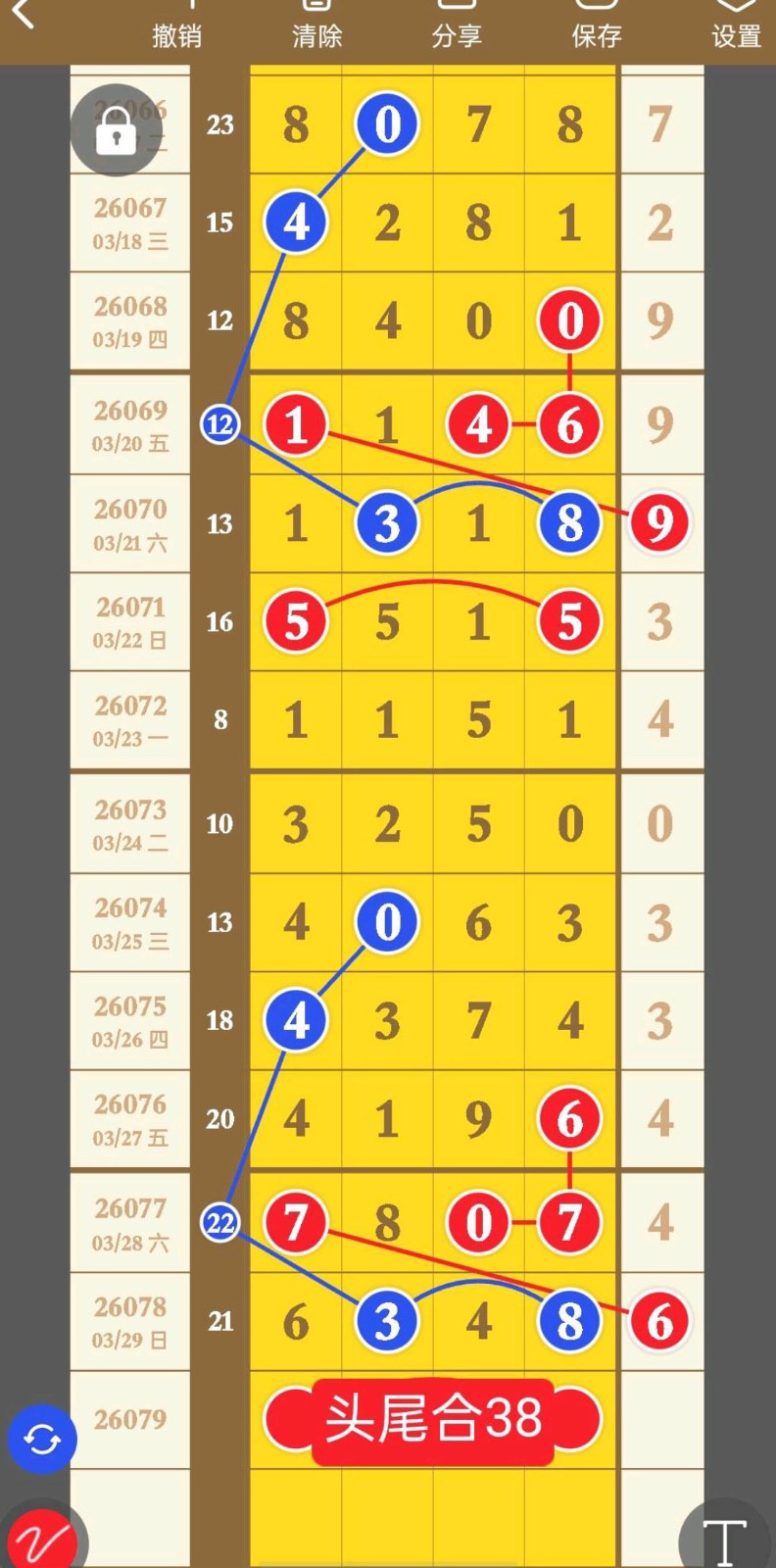776x1568 pixels.
Task: Tap the blue refresh button
Action: click(42, 1439)
